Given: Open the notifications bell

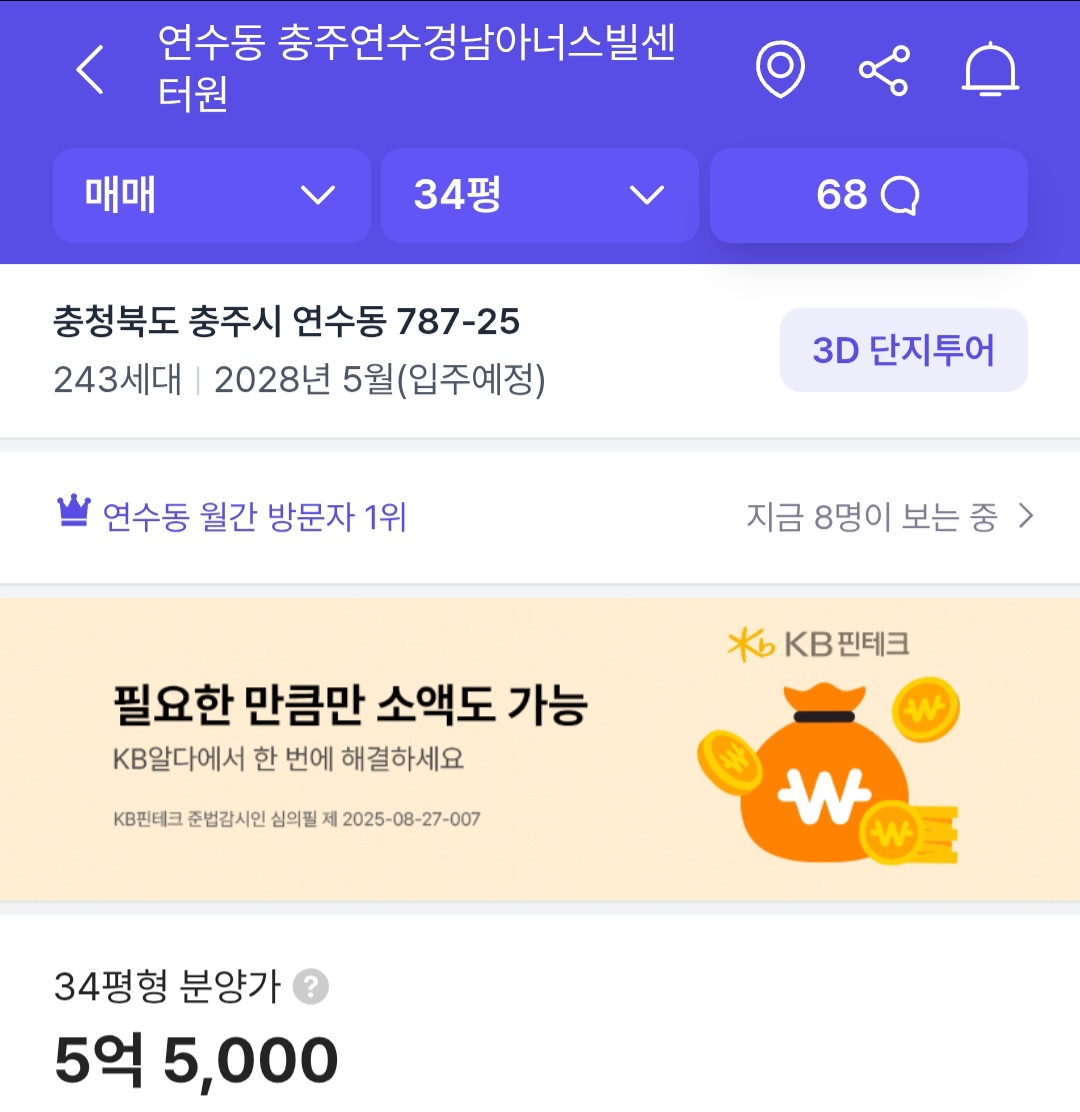Looking at the screenshot, I should [990, 71].
